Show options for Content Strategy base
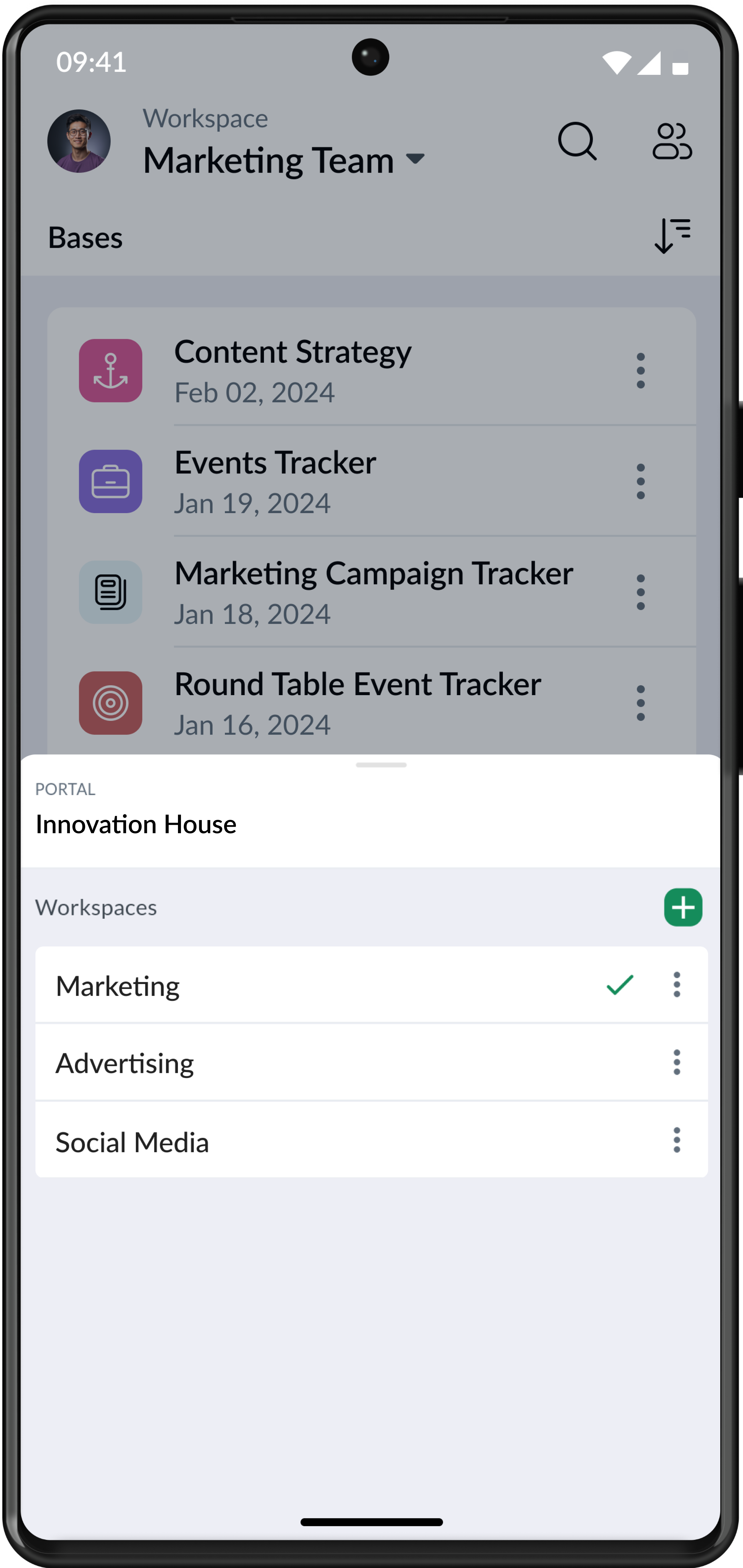Image resolution: width=743 pixels, height=1568 pixels. [640, 370]
